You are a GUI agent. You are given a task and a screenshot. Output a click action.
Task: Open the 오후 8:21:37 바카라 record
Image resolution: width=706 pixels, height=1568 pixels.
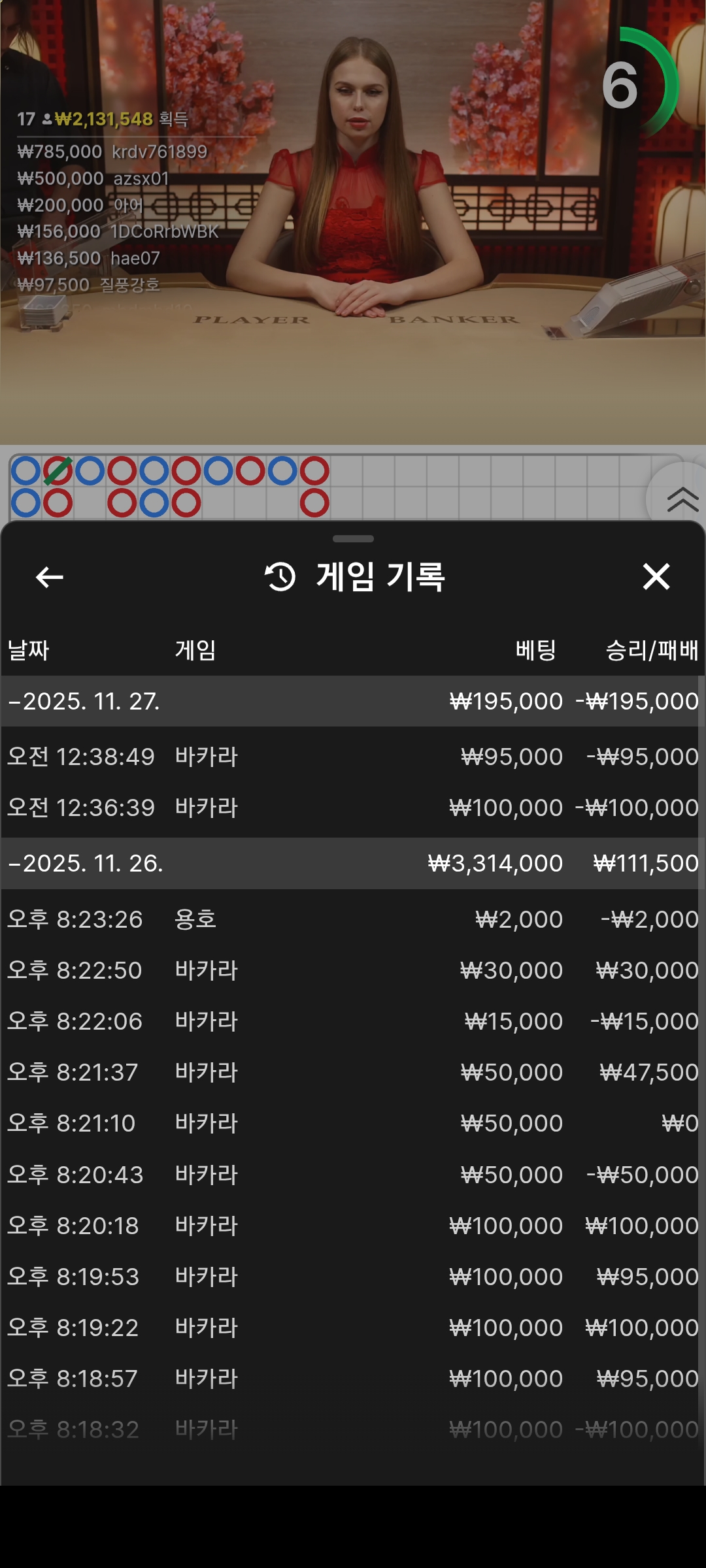click(x=353, y=1072)
